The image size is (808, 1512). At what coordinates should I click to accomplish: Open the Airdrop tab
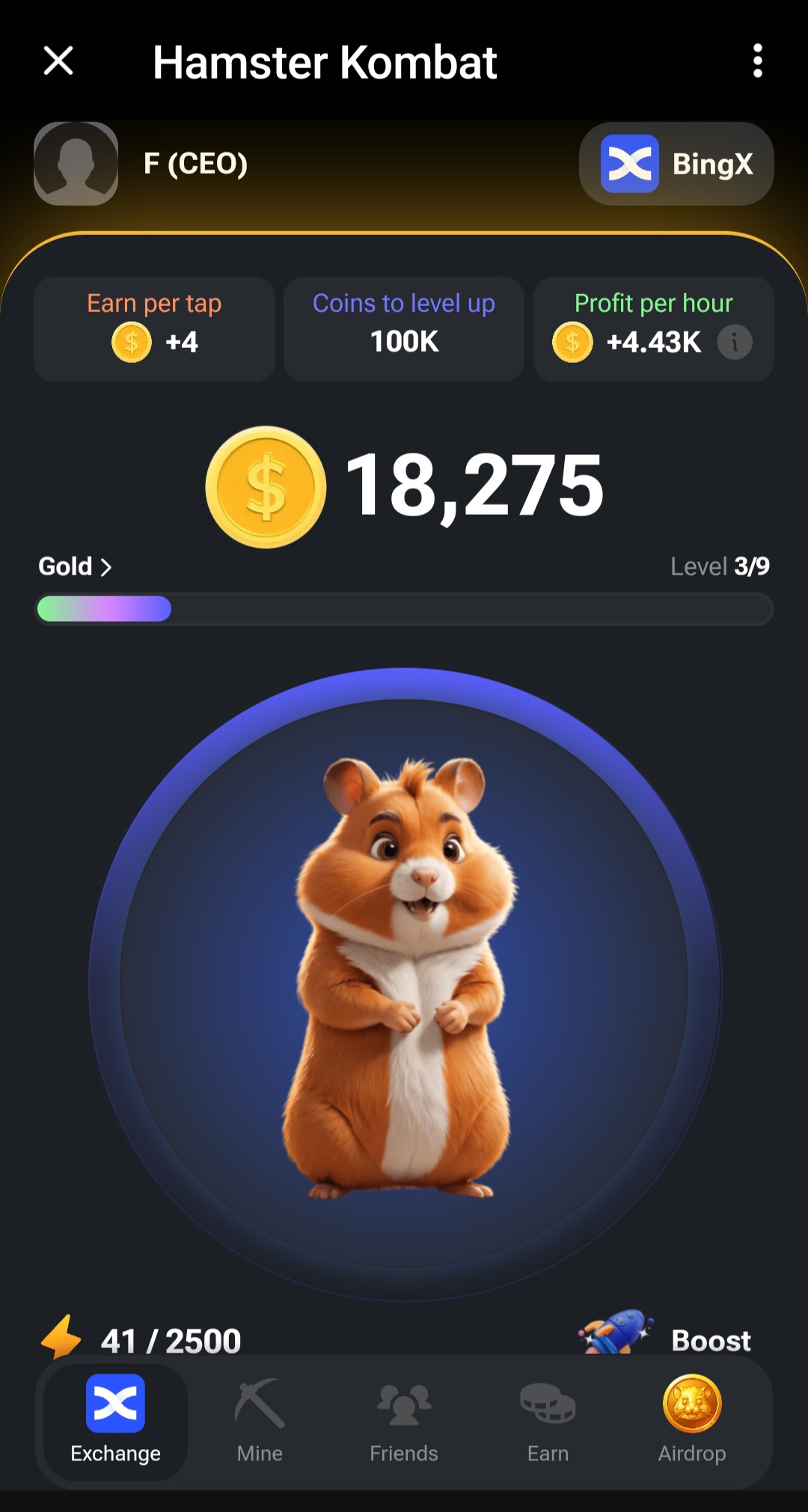click(692, 1420)
